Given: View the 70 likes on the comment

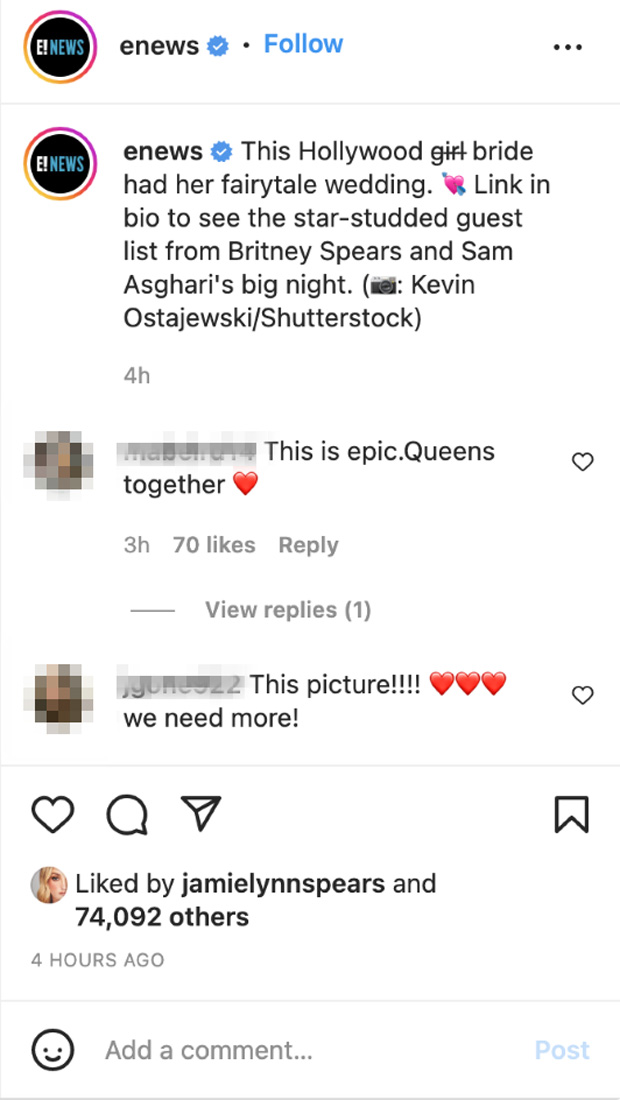Looking at the screenshot, I should (214, 545).
